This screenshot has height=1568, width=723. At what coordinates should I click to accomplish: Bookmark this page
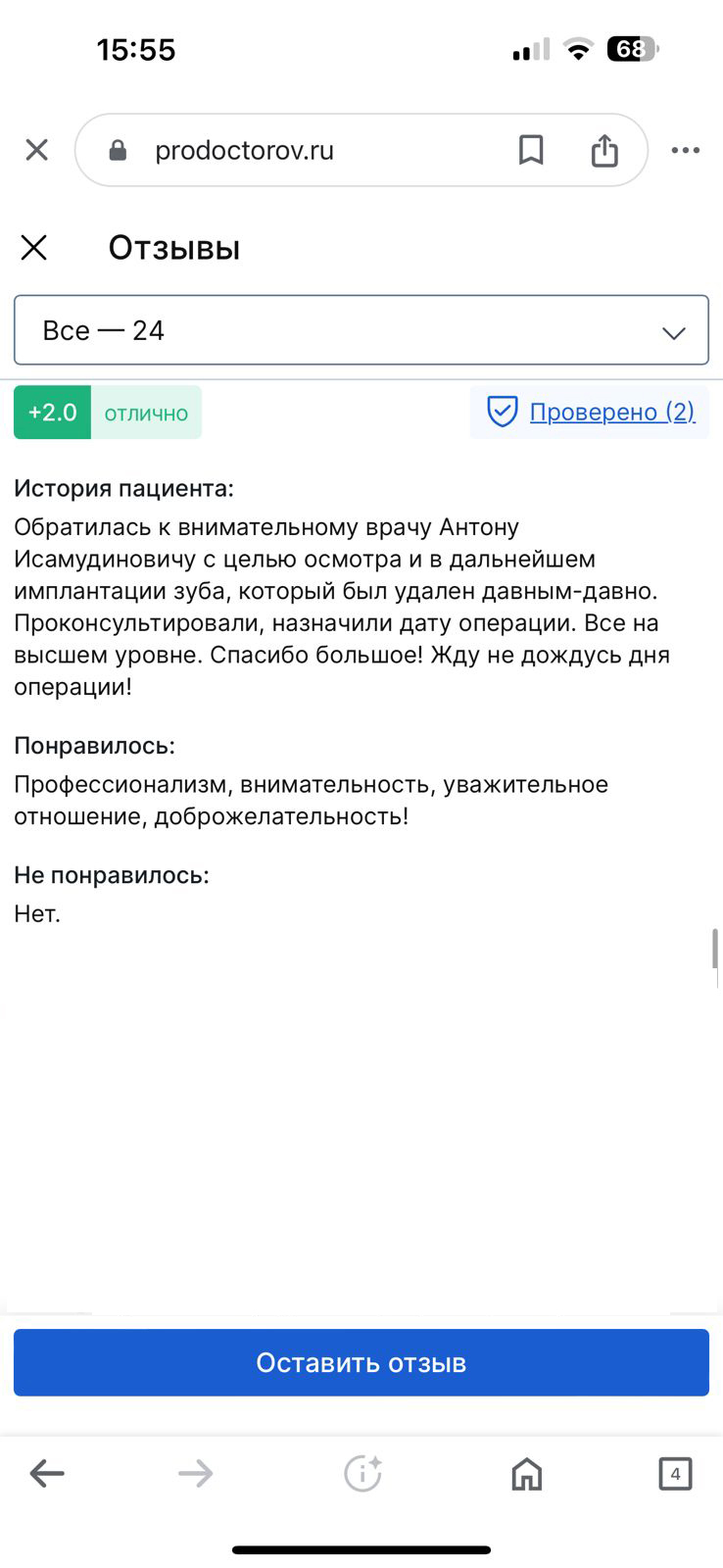pos(531,150)
